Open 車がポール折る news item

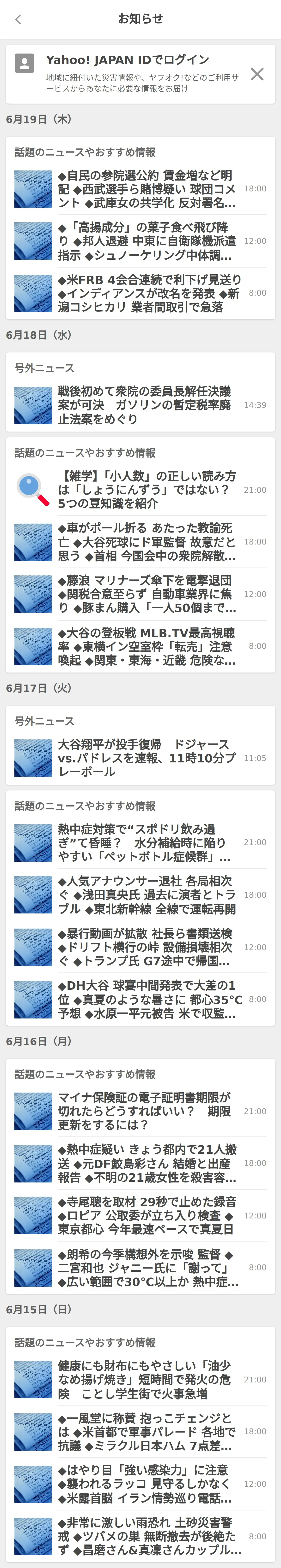point(146,542)
